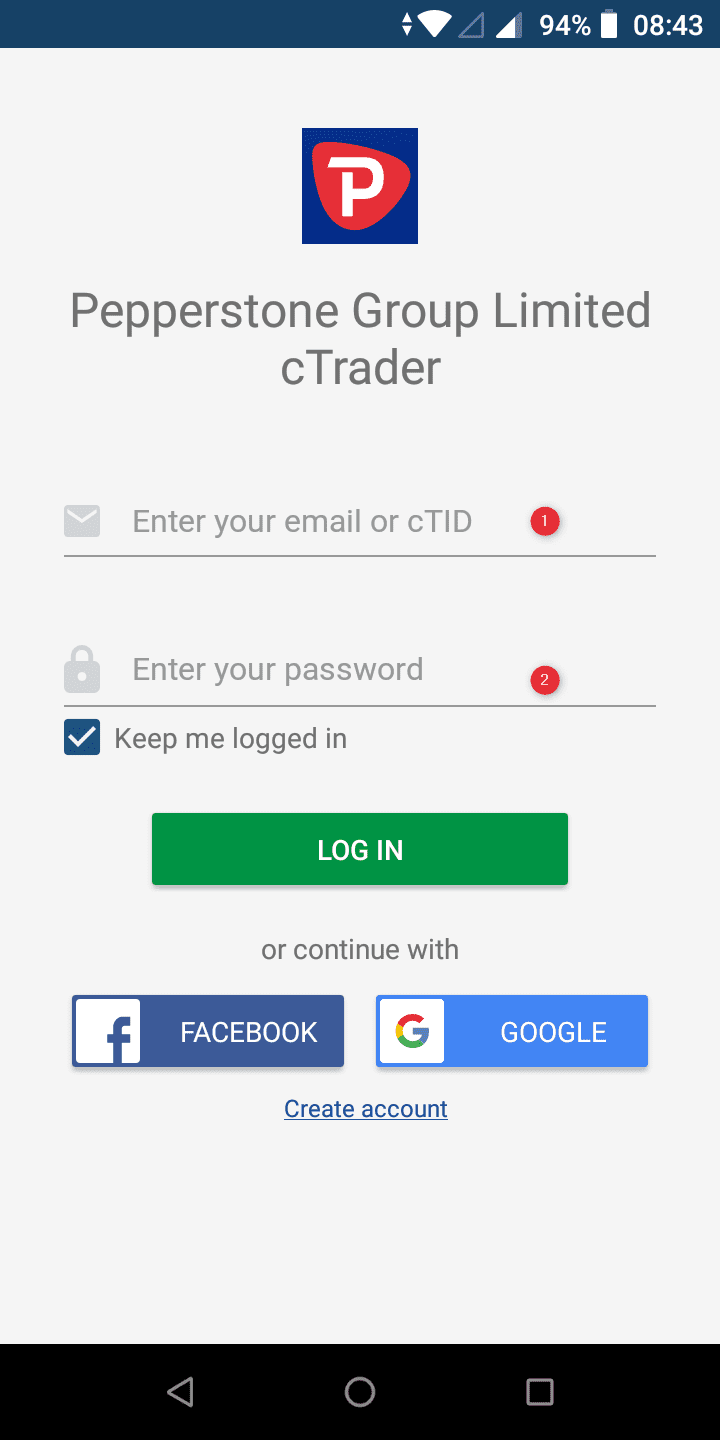Tap the green LOG IN button
This screenshot has height=1440, width=720.
point(360,849)
